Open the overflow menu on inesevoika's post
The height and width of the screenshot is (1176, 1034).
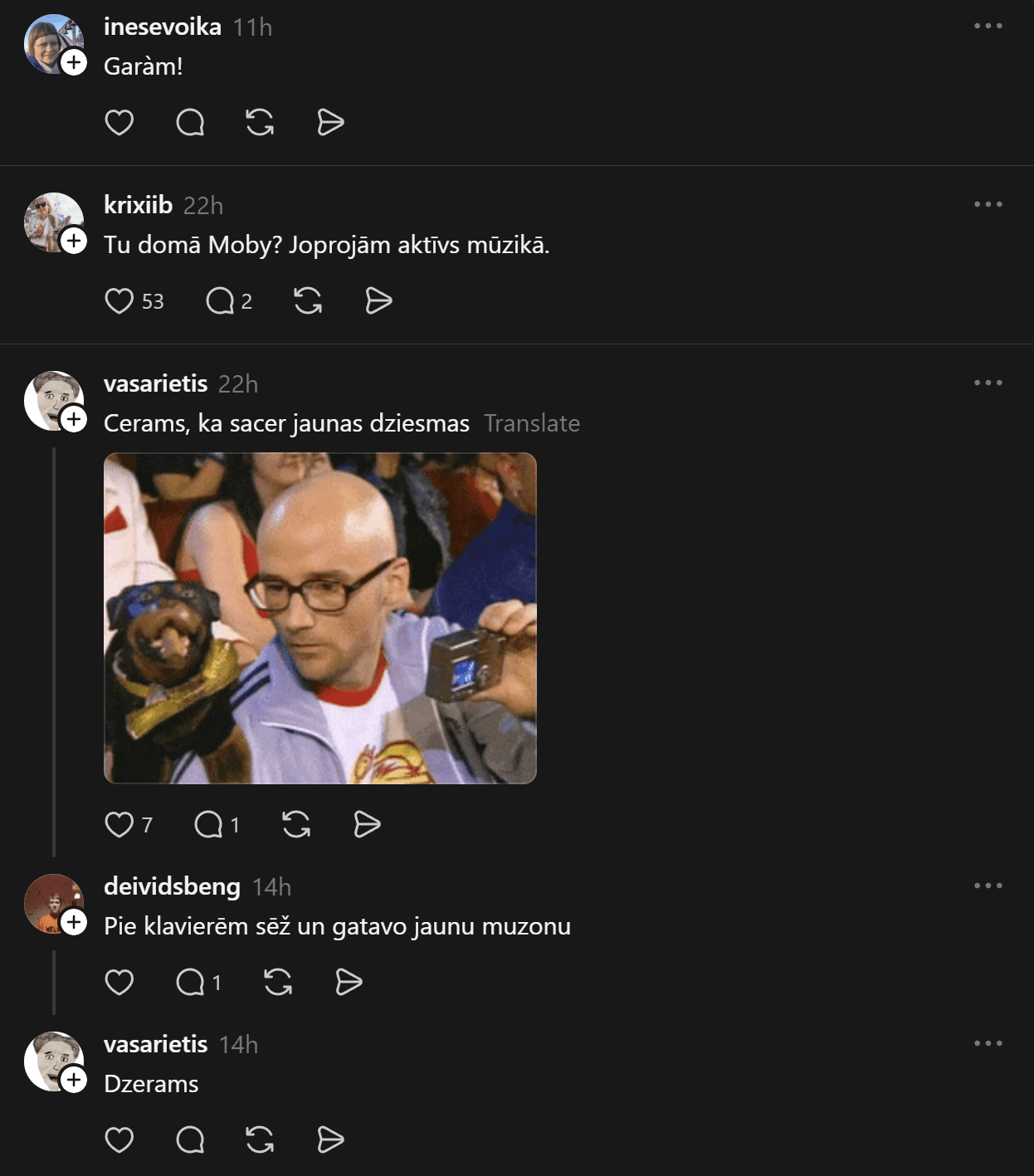point(988,26)
